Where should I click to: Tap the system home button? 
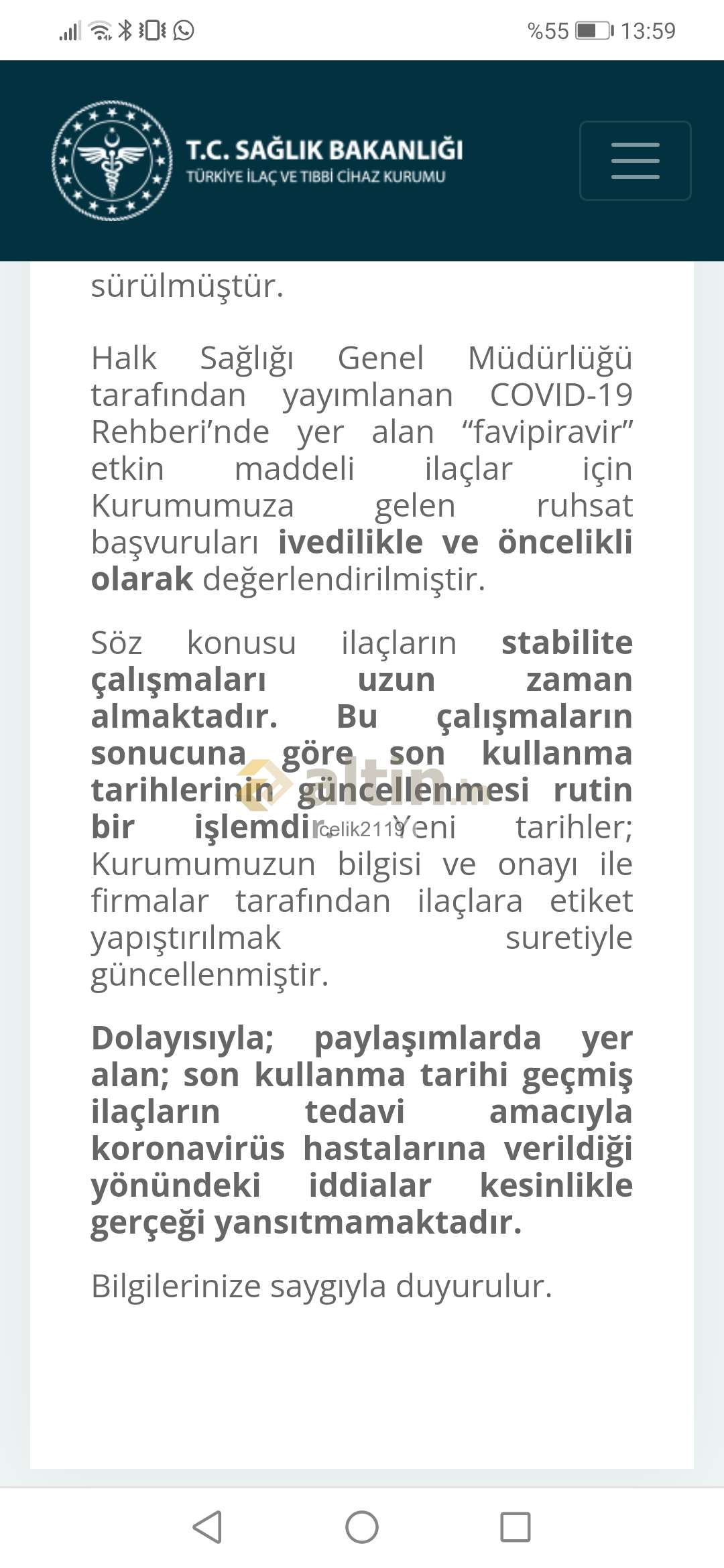point(362,1527)
